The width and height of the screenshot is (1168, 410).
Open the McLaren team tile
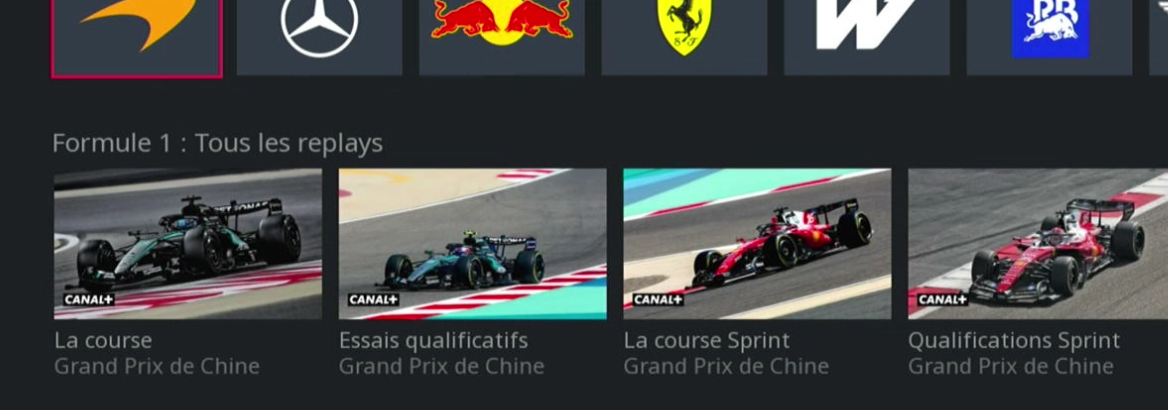pyautogui.click(x=137, y=35)
